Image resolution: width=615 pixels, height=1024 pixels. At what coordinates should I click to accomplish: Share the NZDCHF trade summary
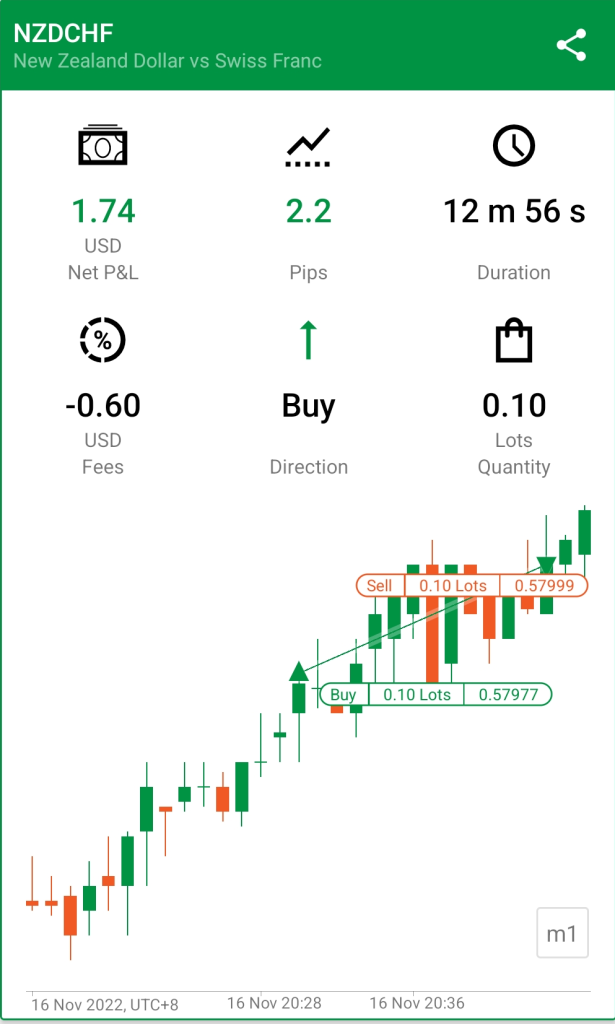[571, 45]
